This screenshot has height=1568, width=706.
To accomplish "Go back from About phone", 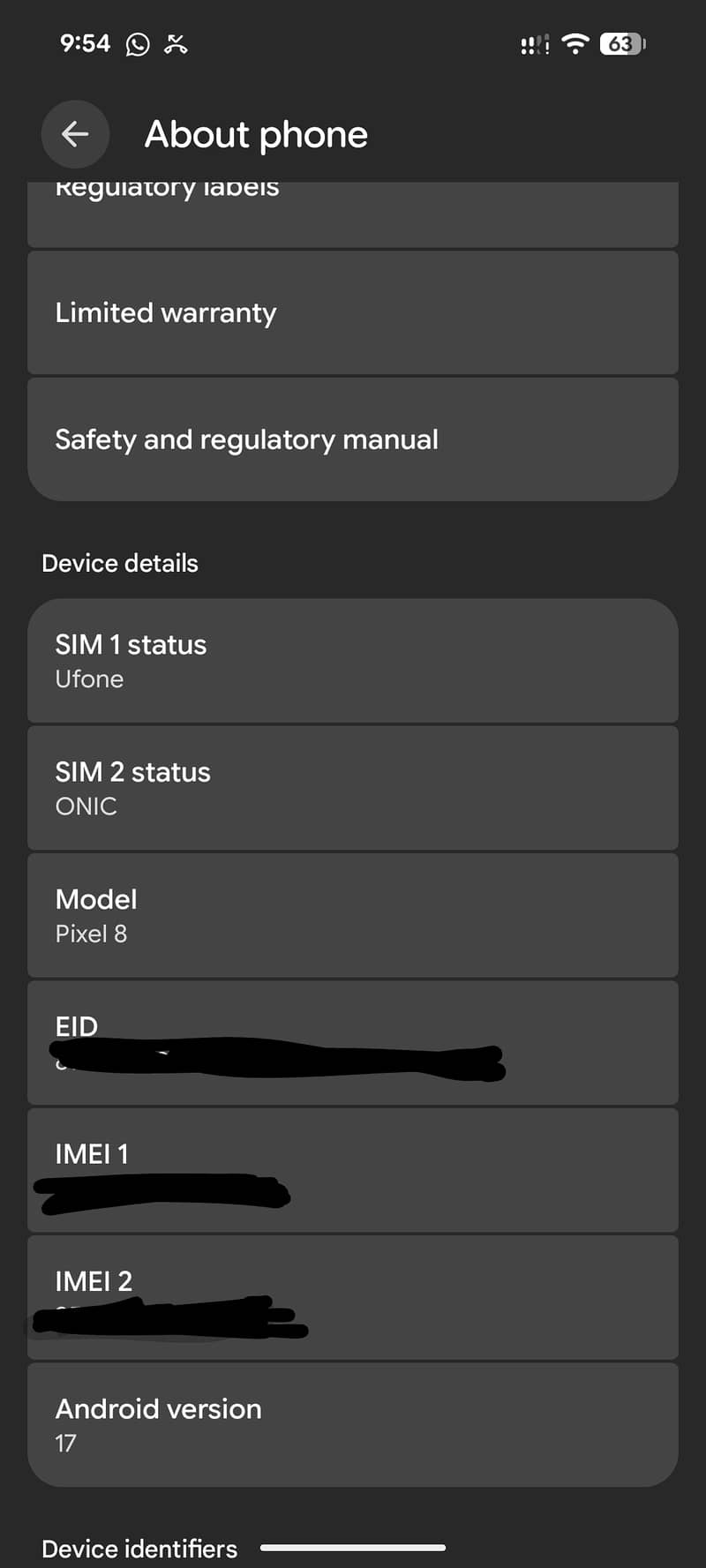I will (75, 134).
